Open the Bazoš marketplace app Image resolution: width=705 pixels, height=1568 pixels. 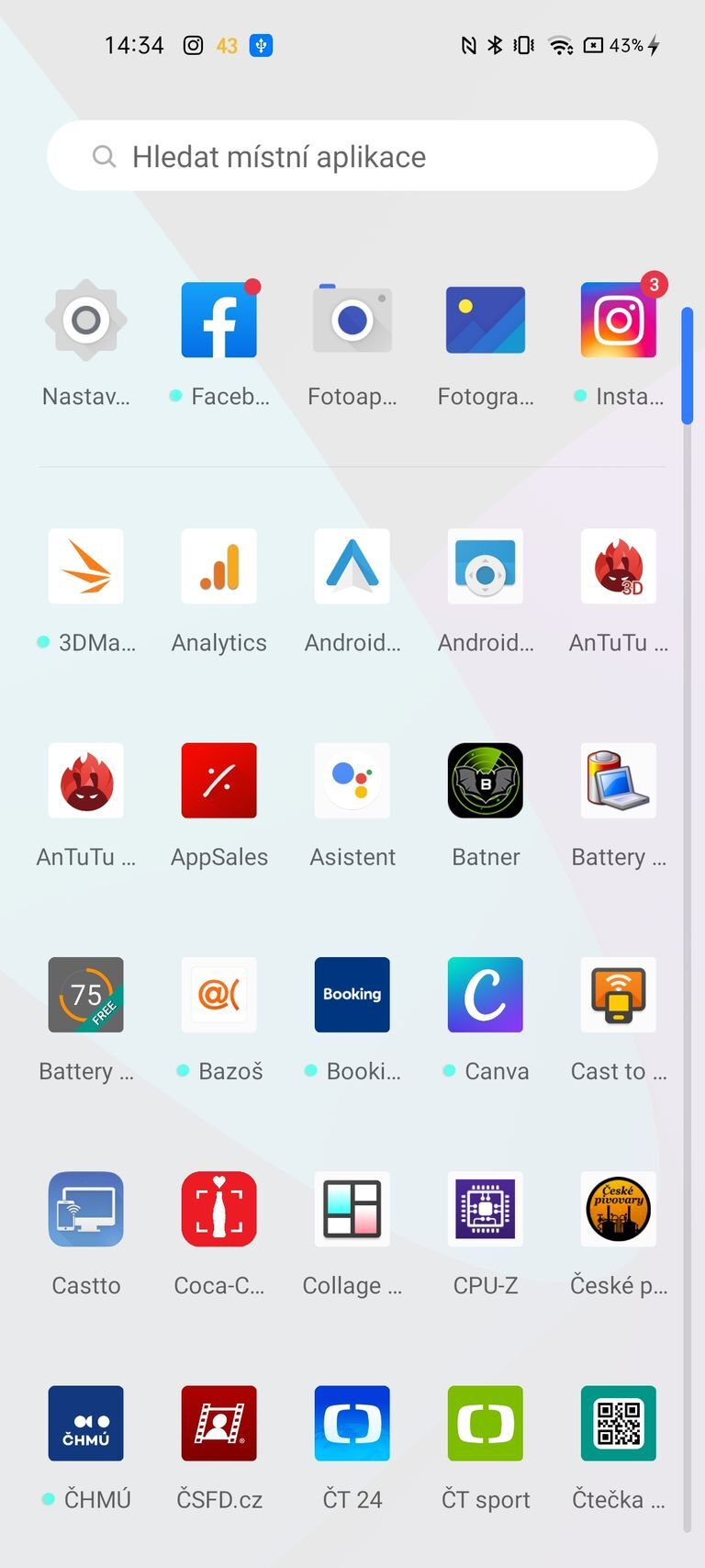pyautogui.click(x=218, y=995)
